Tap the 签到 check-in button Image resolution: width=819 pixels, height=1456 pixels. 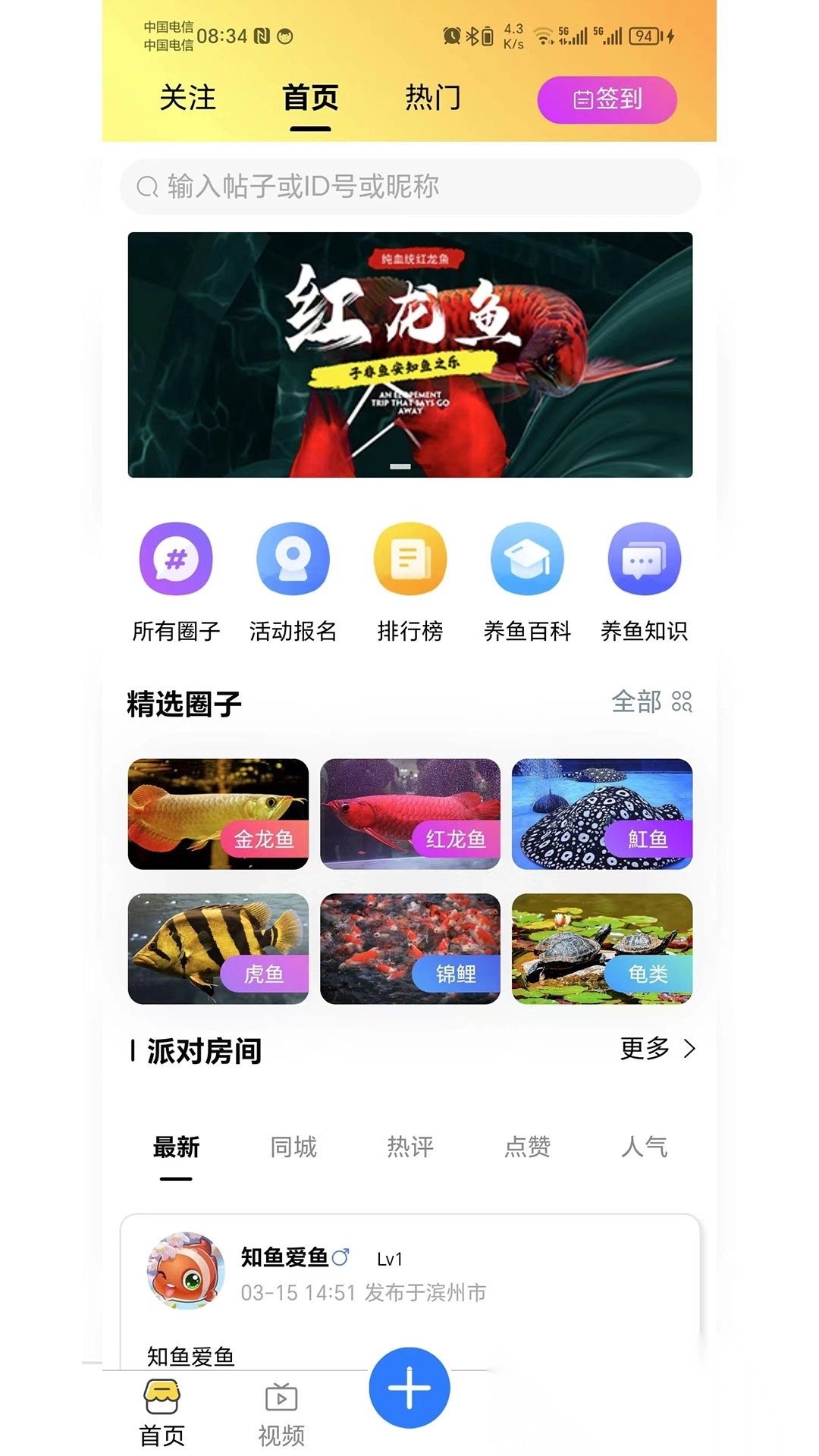(607, 99)
